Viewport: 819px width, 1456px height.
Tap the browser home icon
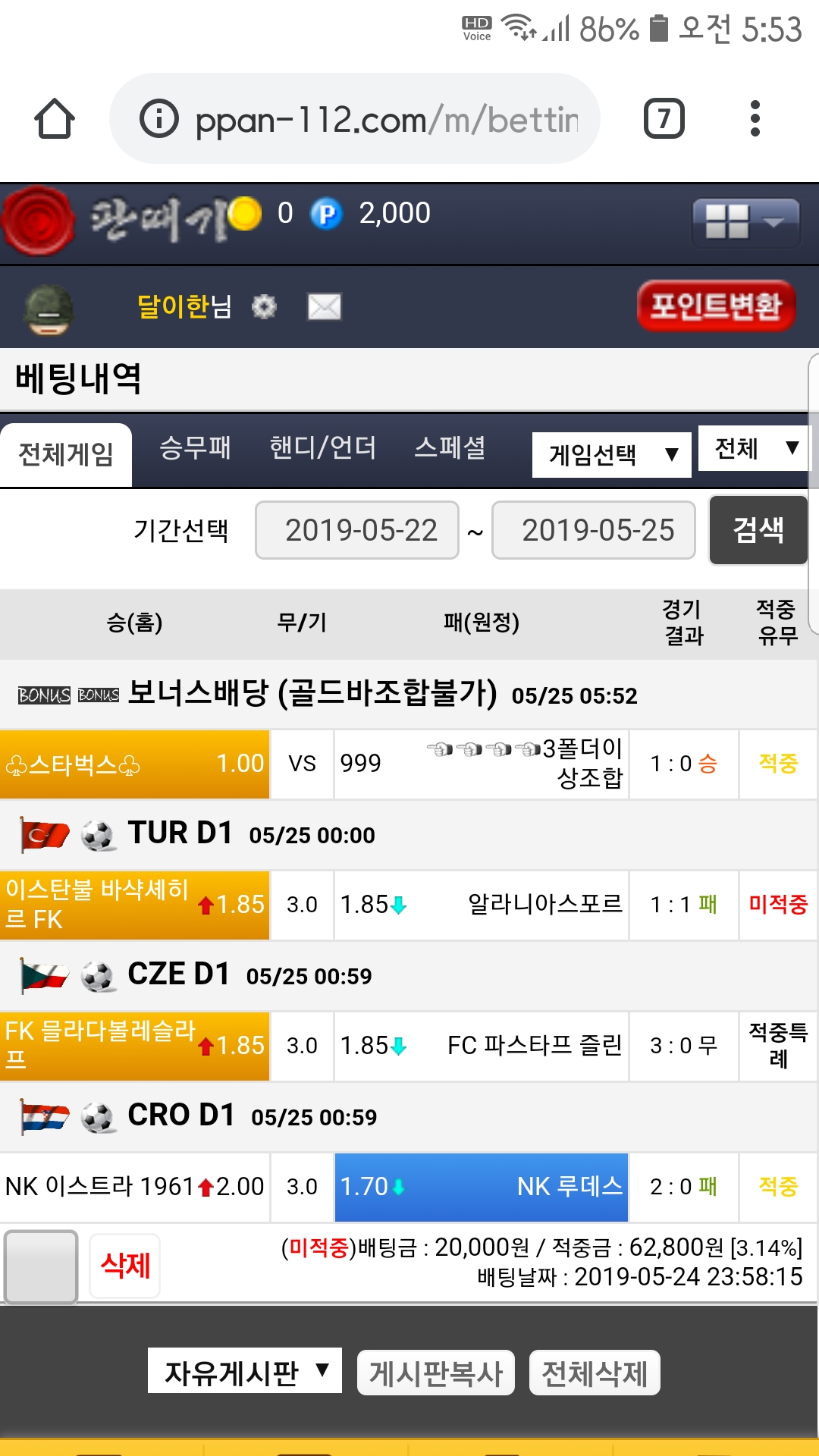click(55, 119)
